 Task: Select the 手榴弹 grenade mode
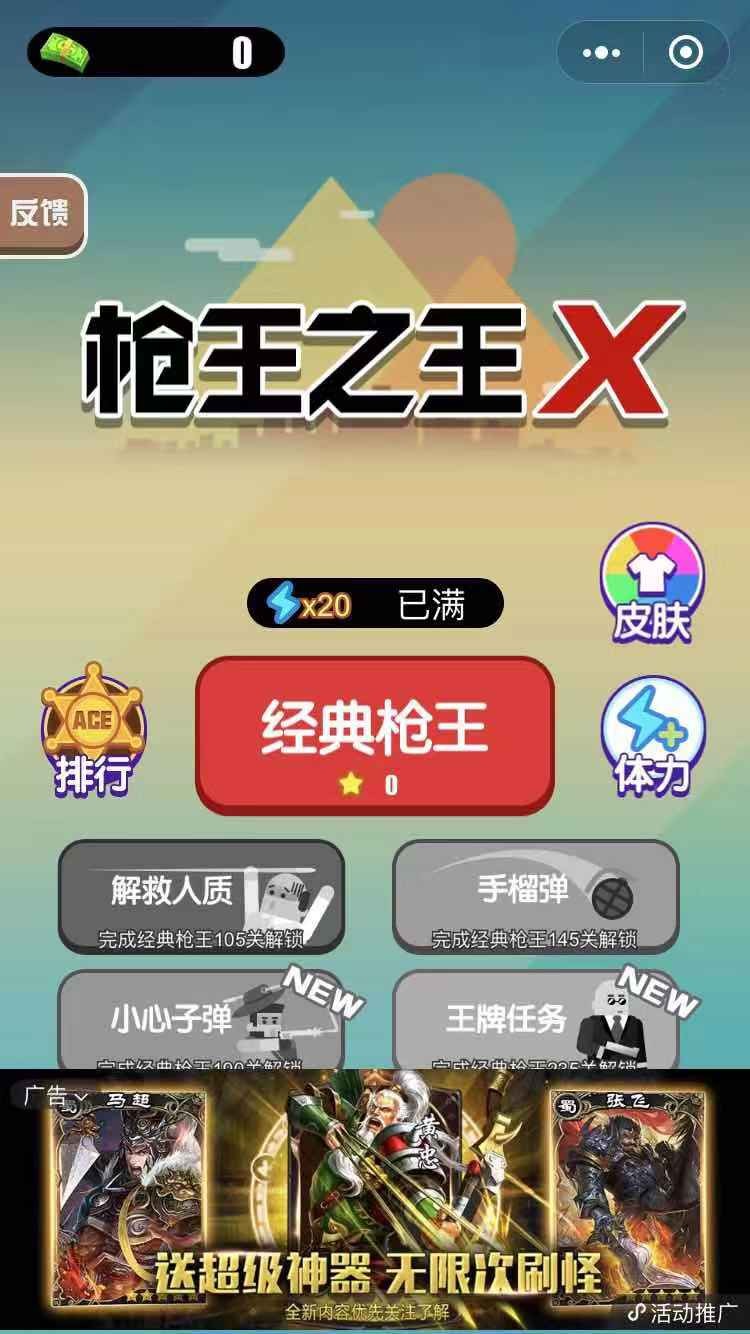535,896
